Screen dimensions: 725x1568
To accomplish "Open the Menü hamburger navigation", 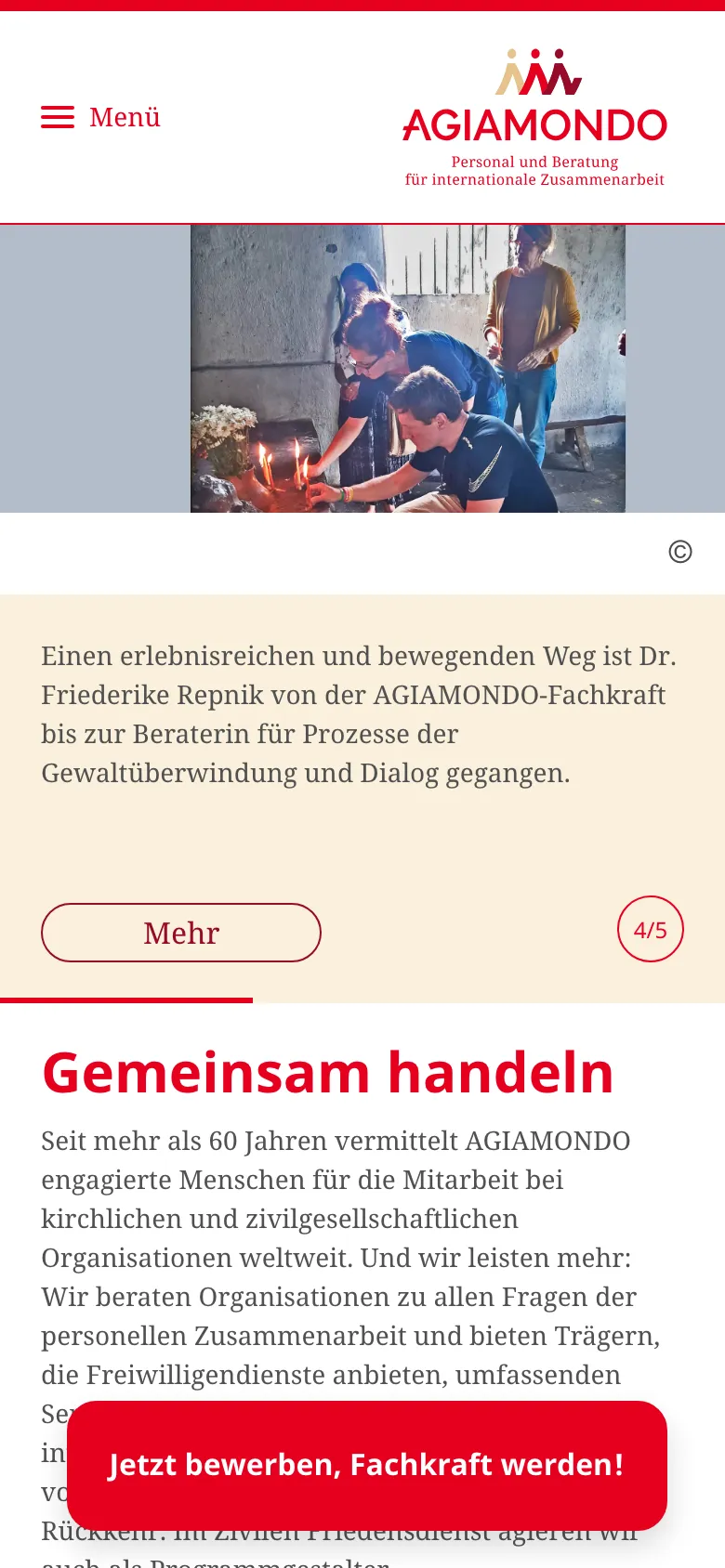I will tap(100, 118).
